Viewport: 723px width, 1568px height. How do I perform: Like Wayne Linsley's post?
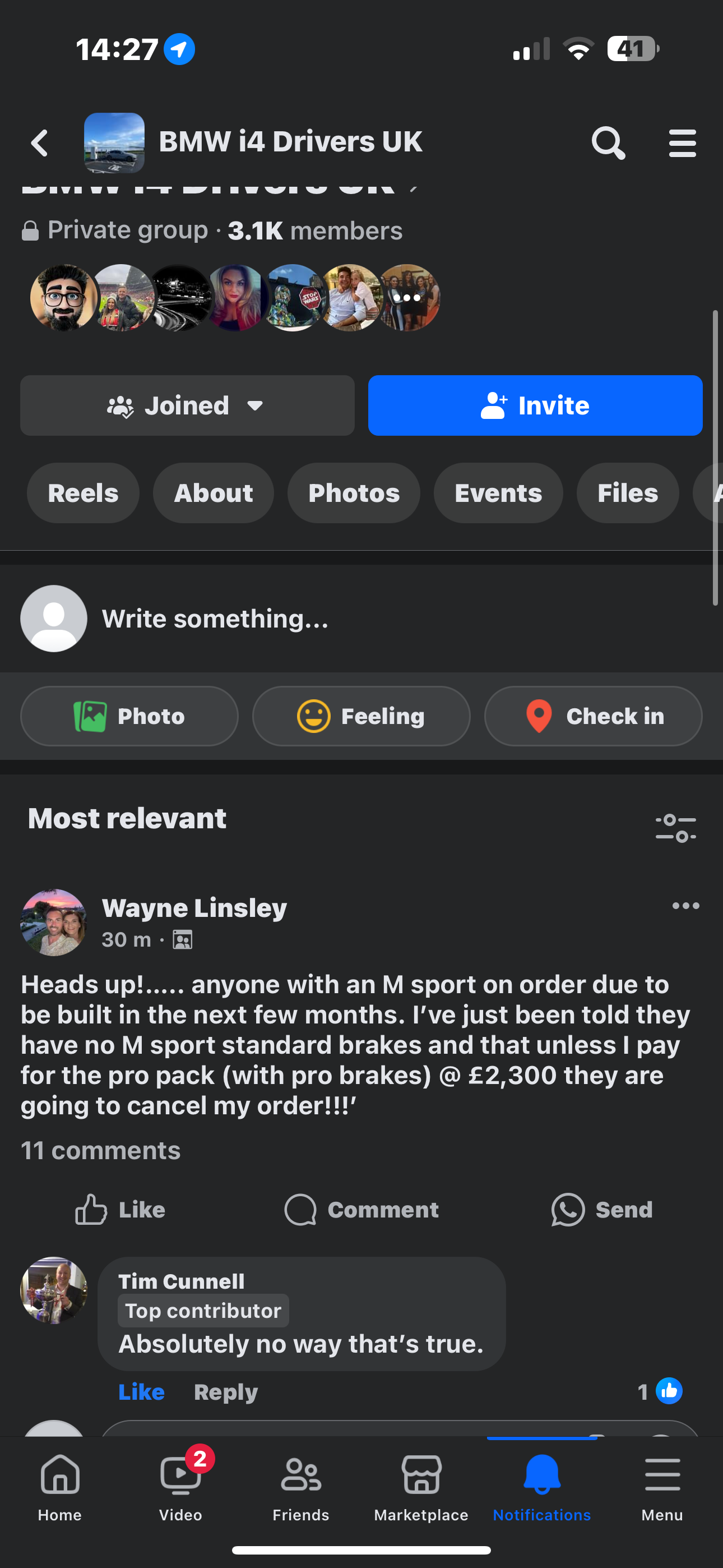pyautogui.click(x=121, y=1210)
